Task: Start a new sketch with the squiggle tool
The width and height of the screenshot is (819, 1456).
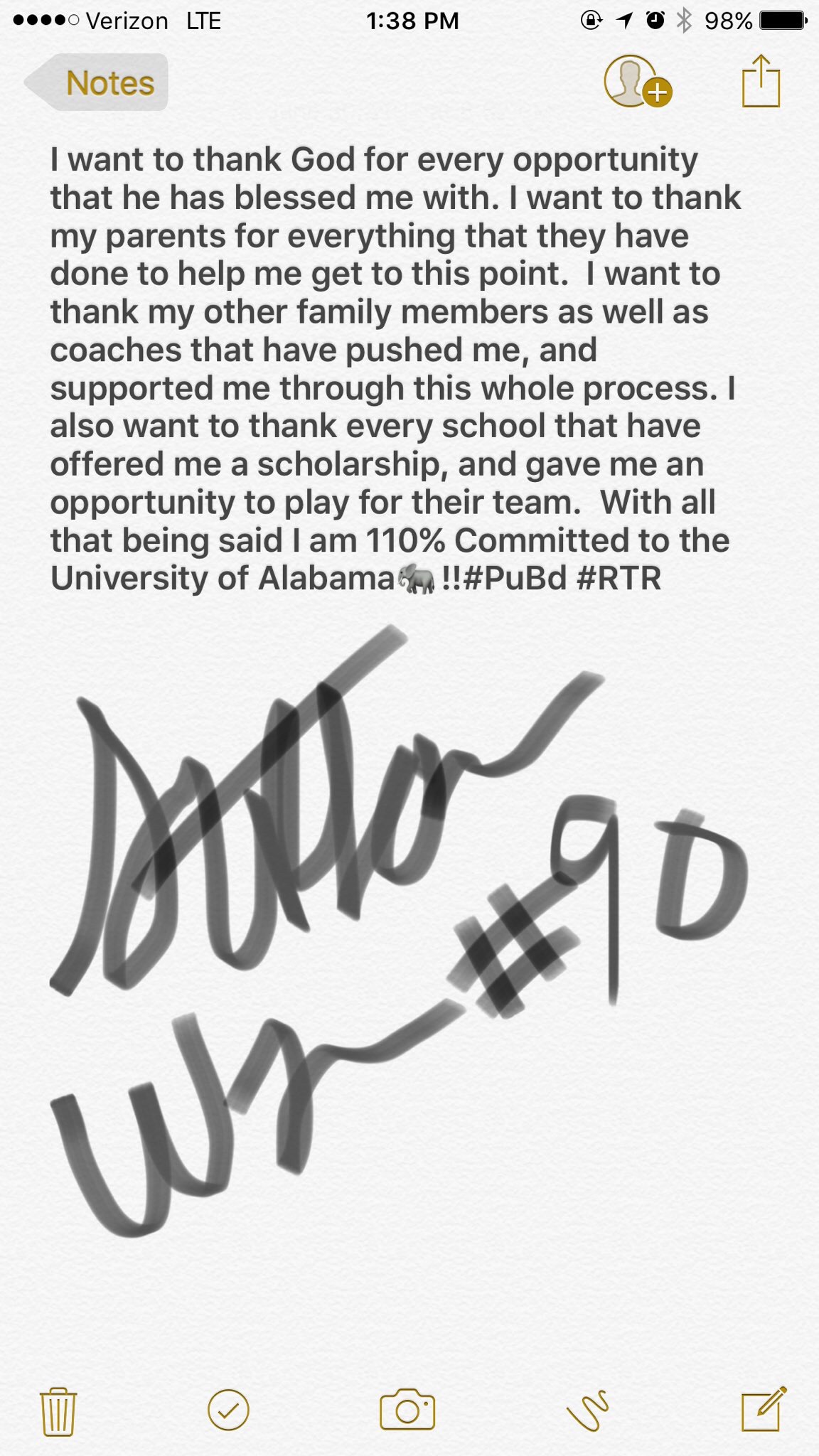Action: 587,1409
